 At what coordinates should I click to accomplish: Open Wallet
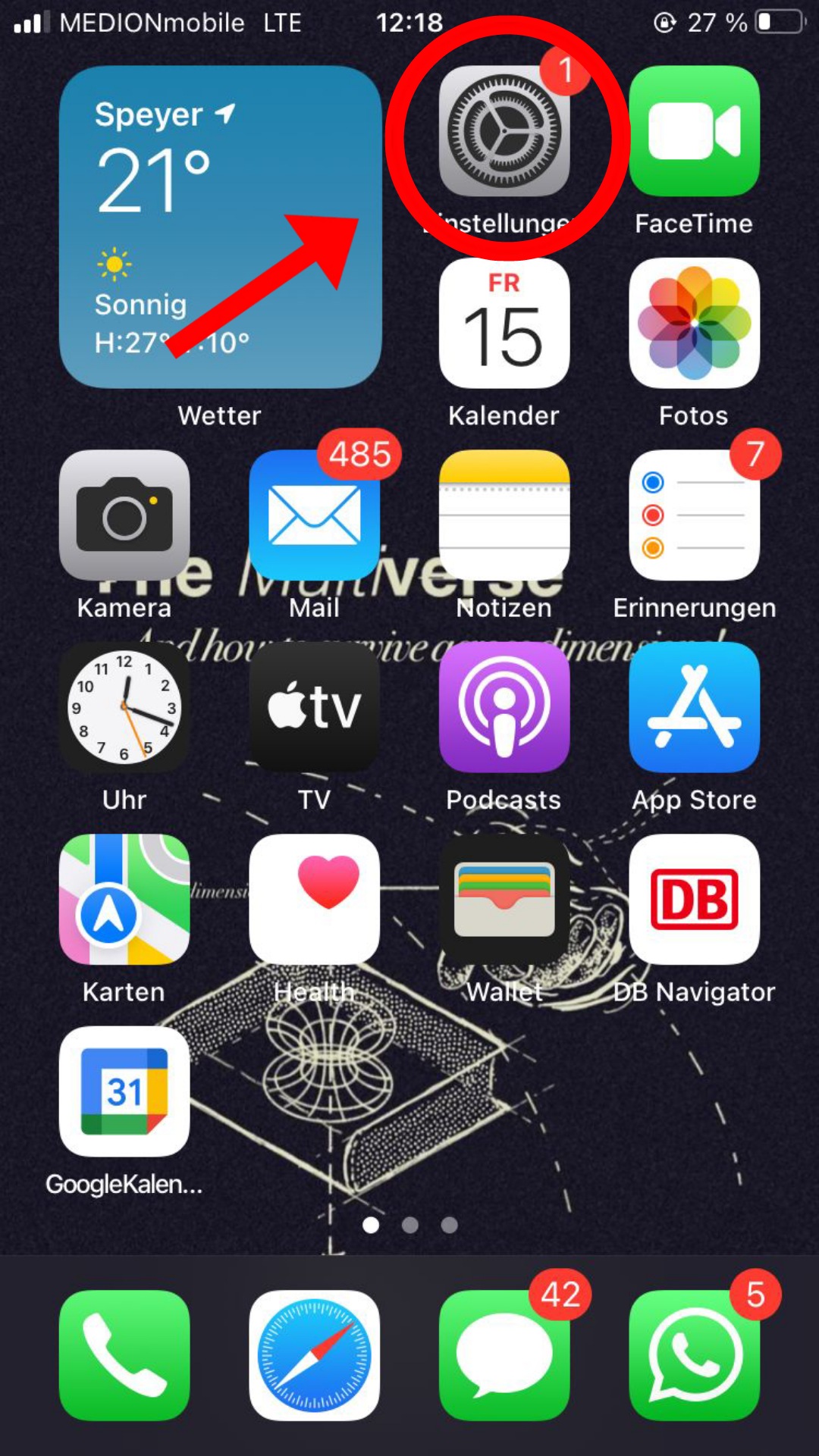pos(504,900)
